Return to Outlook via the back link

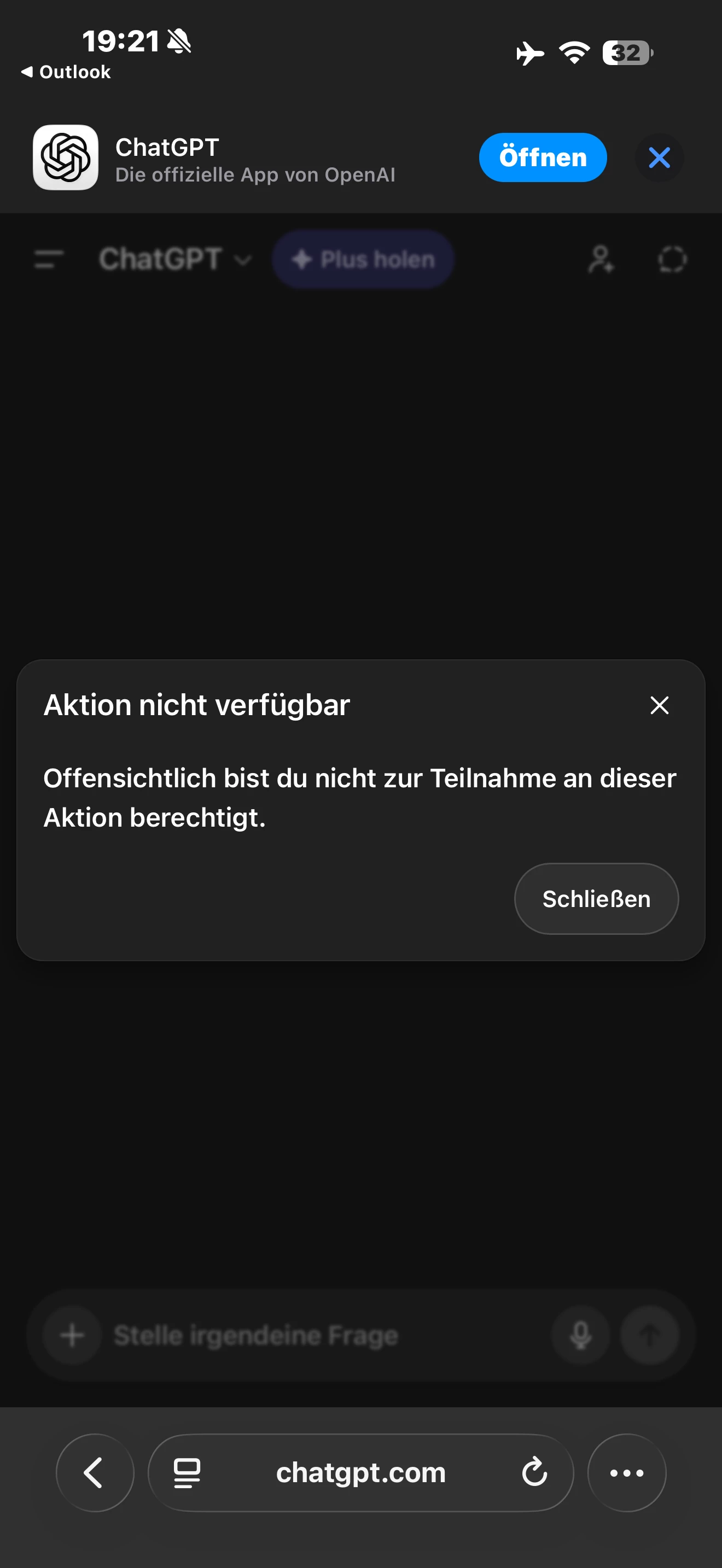pos(66,72)
